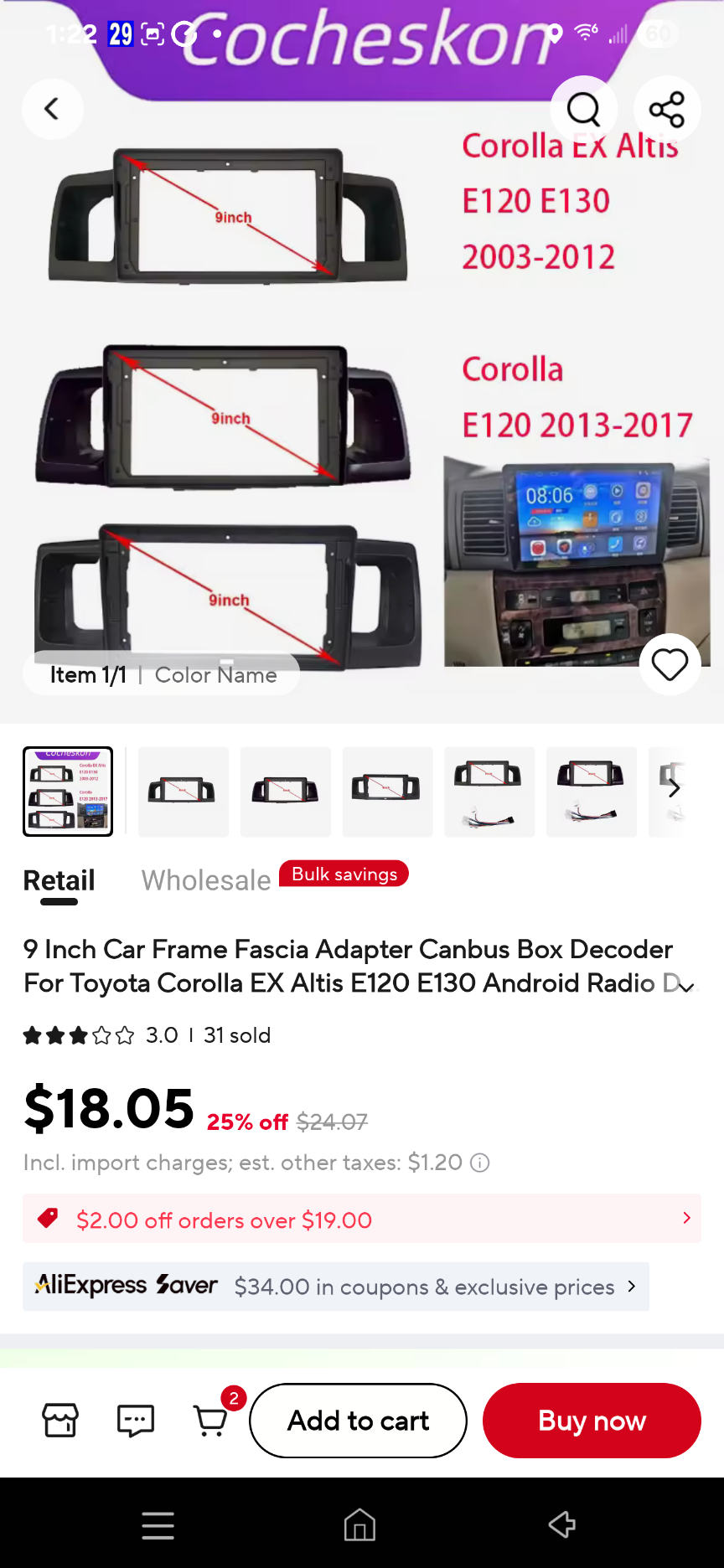Select the second product image thumbnail
This screenshot has height=1568, width=724.
(x=183, y=791)
